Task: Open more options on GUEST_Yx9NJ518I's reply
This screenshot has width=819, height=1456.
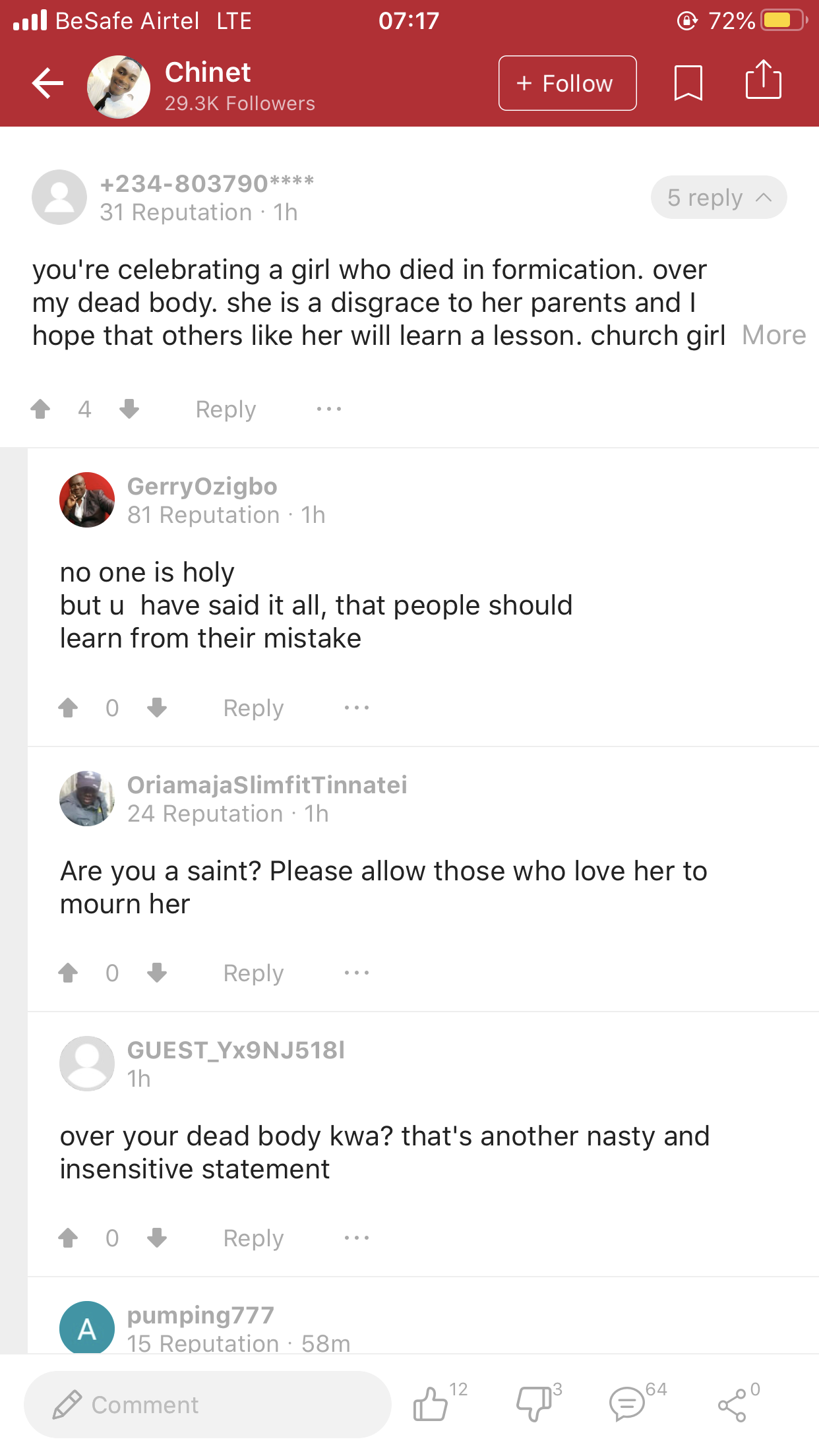Action: [357, 1238]
